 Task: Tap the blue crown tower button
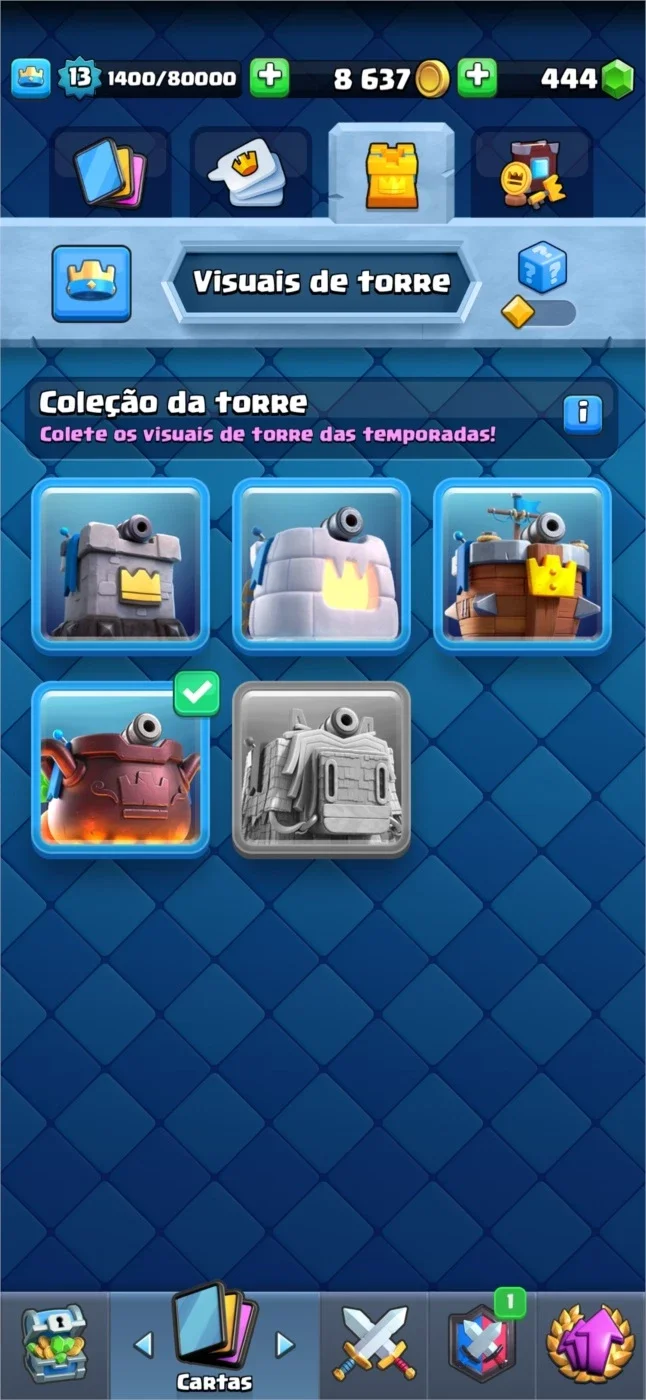(91, 284)
